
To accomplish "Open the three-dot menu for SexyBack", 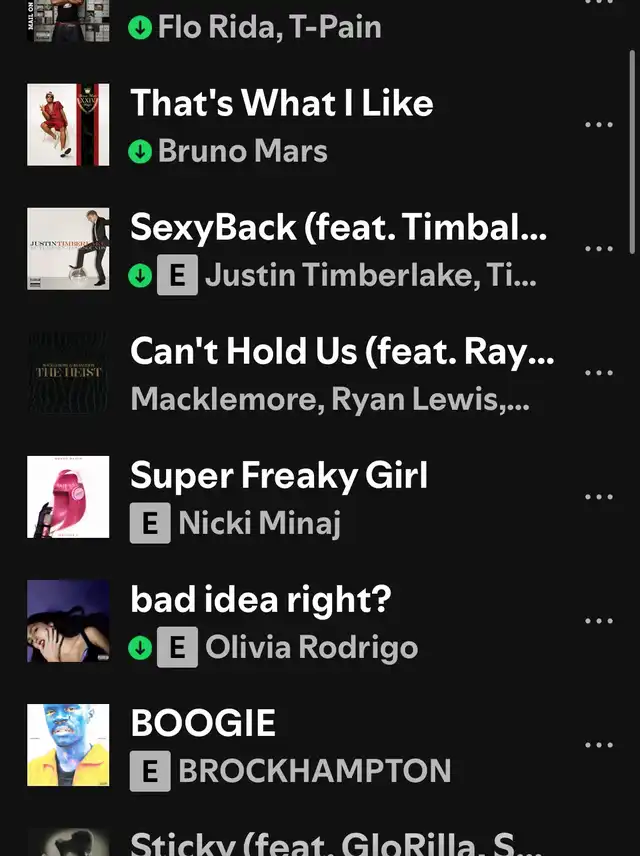I will [x=598, y=249].
